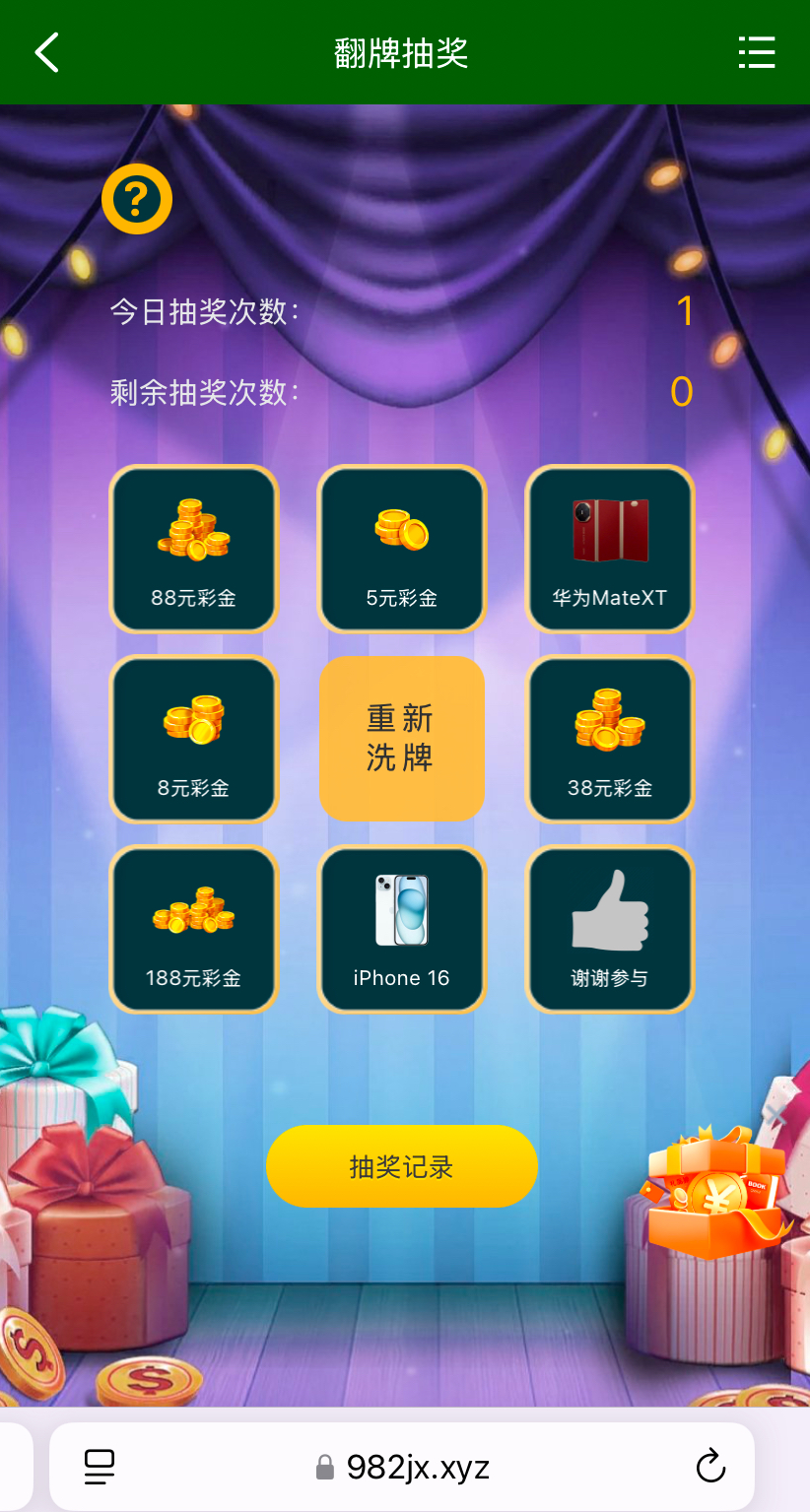Viewport: 810px width, 1512px height.
Task: Select the iPhone 16 prize card
Action: [402, 929]
